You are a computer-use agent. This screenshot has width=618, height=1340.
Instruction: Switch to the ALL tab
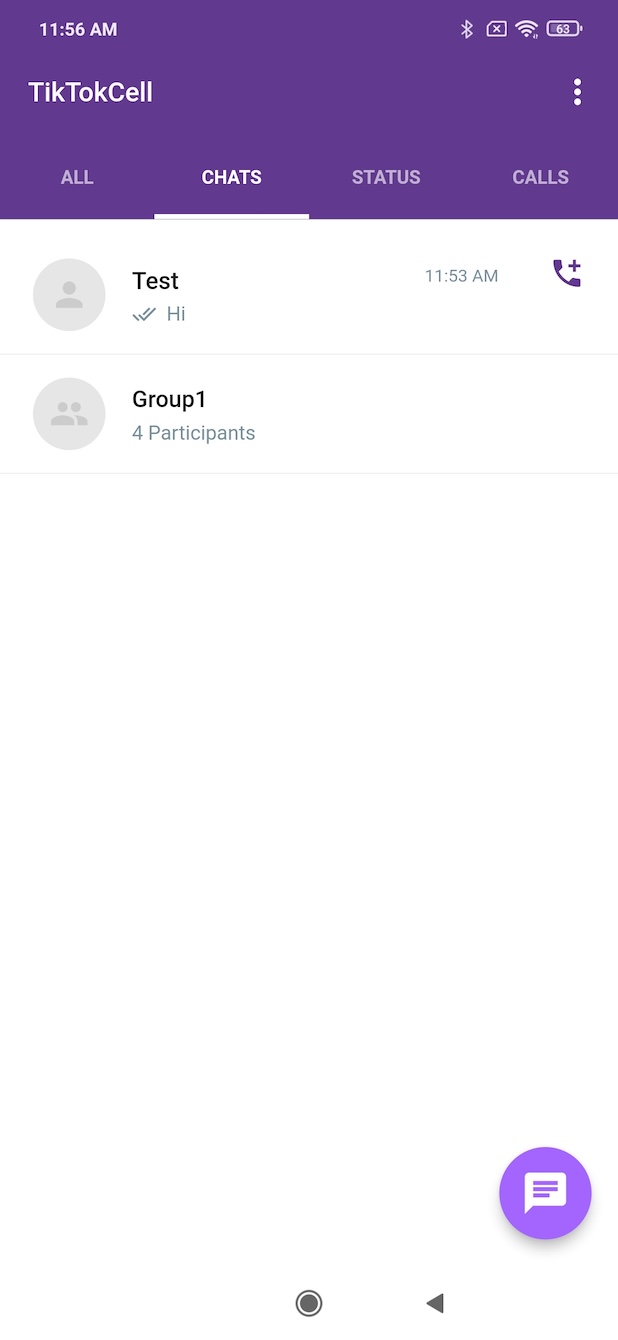pyautogui.click(x=77, y=177)
